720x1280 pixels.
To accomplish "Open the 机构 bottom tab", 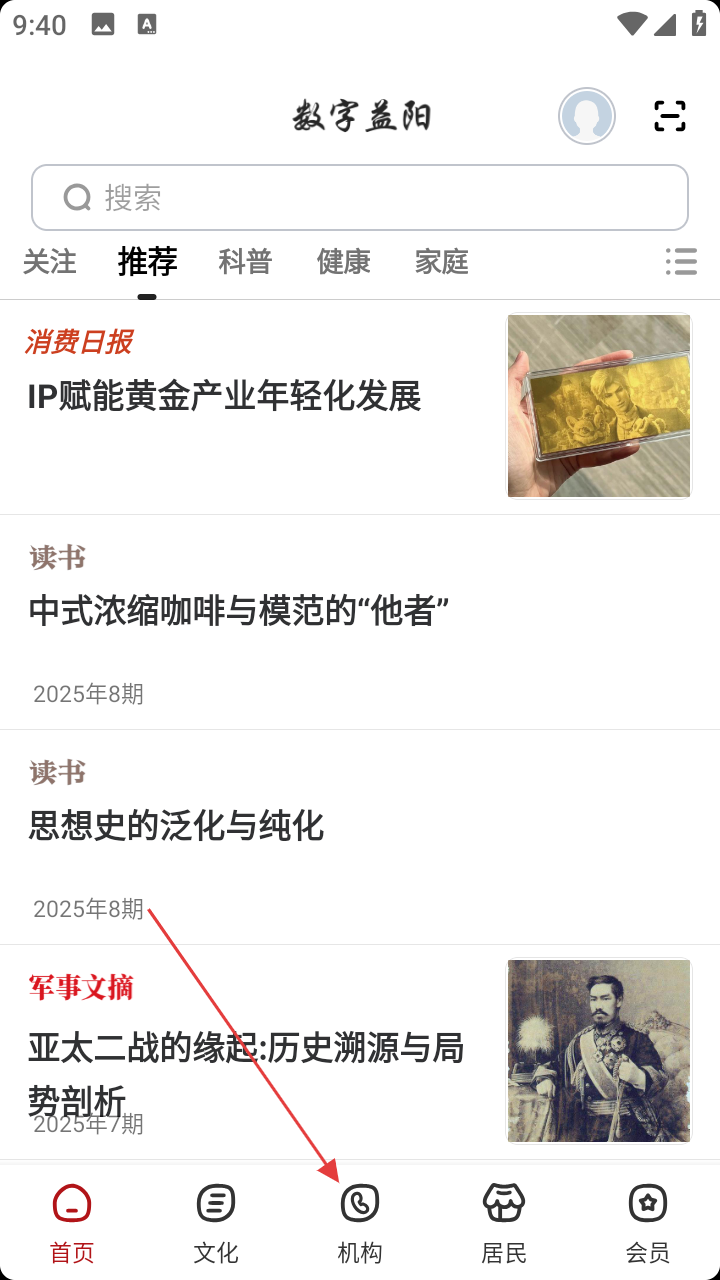I will pos(360,1222).
